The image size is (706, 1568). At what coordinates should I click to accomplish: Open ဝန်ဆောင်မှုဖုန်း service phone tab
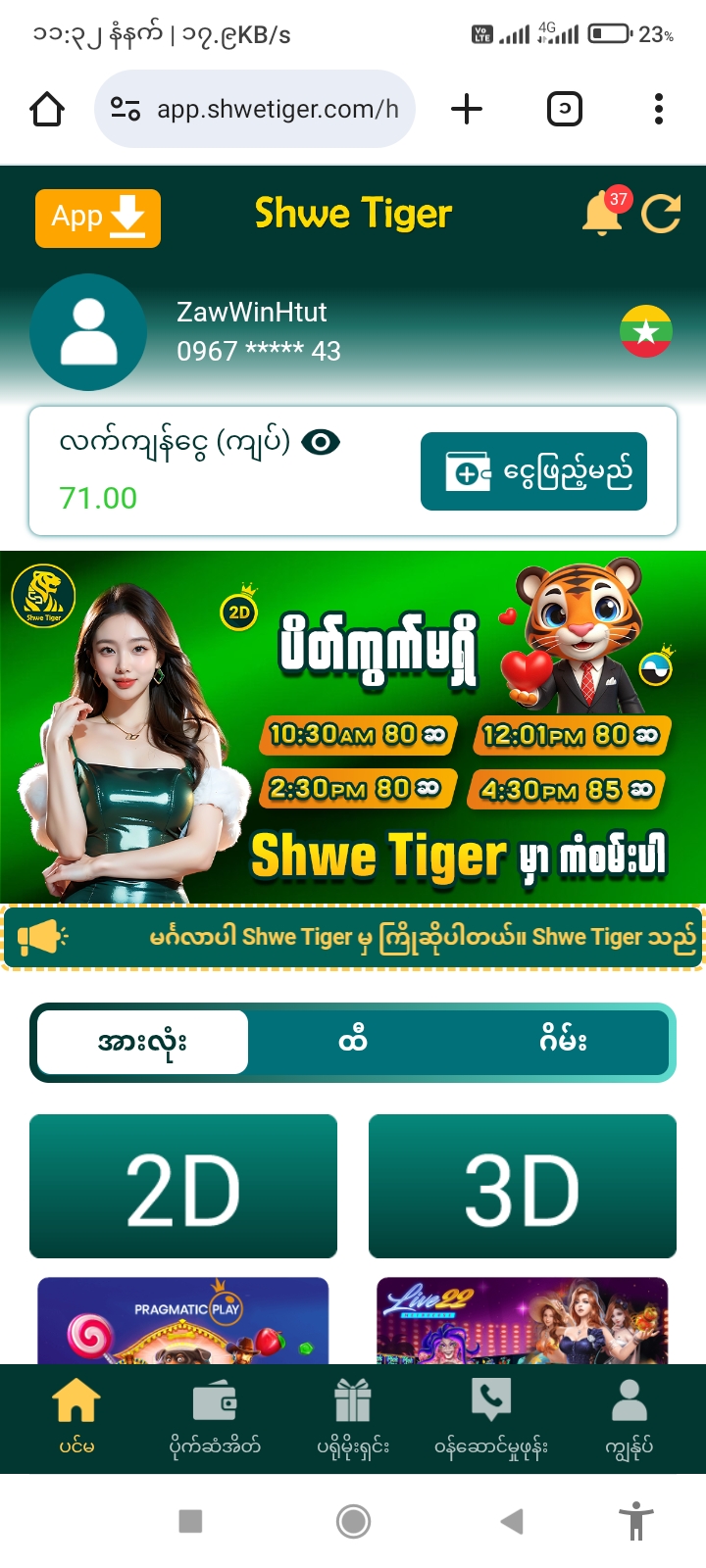[491, 1418]
